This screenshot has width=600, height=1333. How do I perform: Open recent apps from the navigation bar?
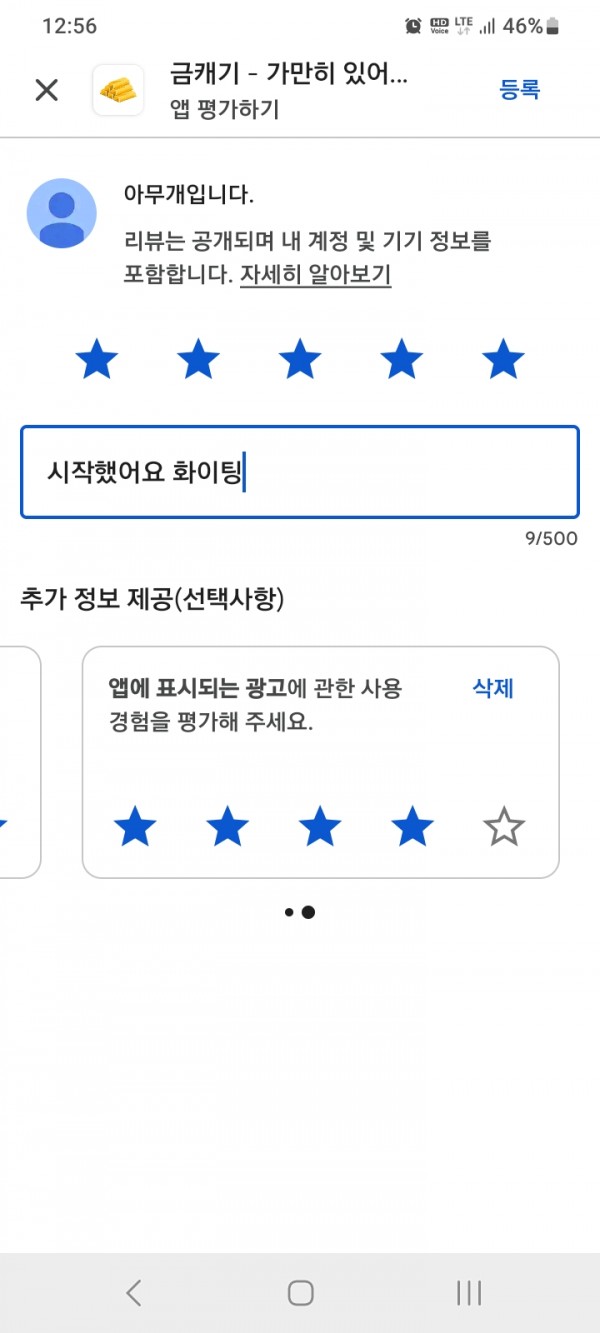pyautogui.click(x=469, y=1292)
